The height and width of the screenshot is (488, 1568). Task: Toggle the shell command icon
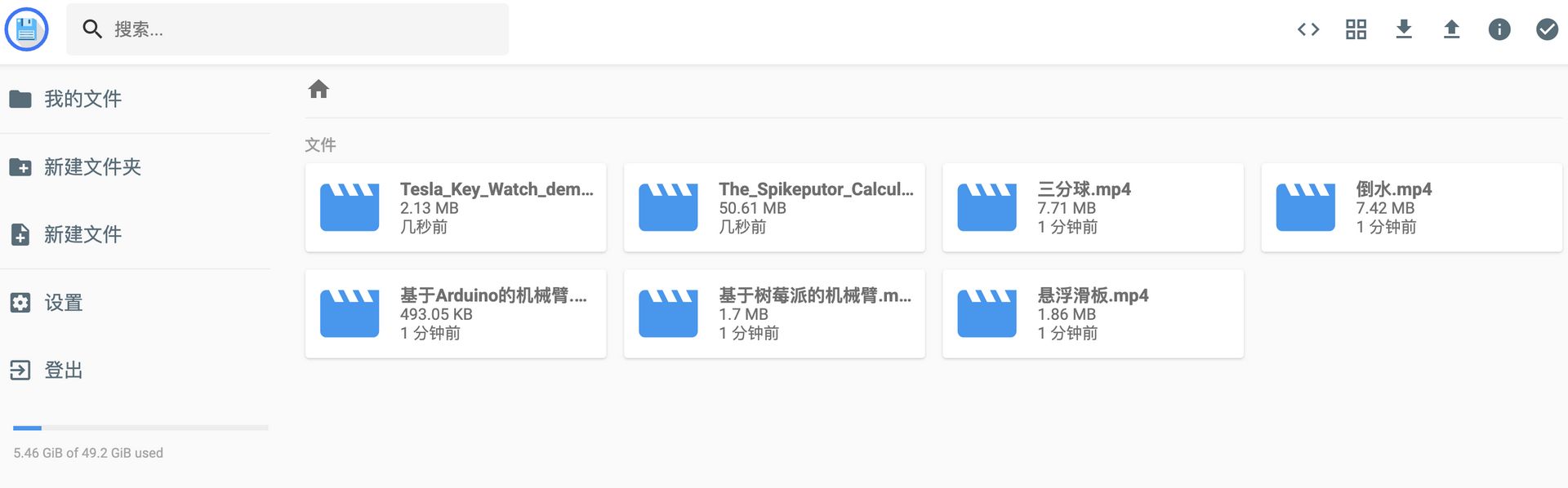click(1308, 29)
